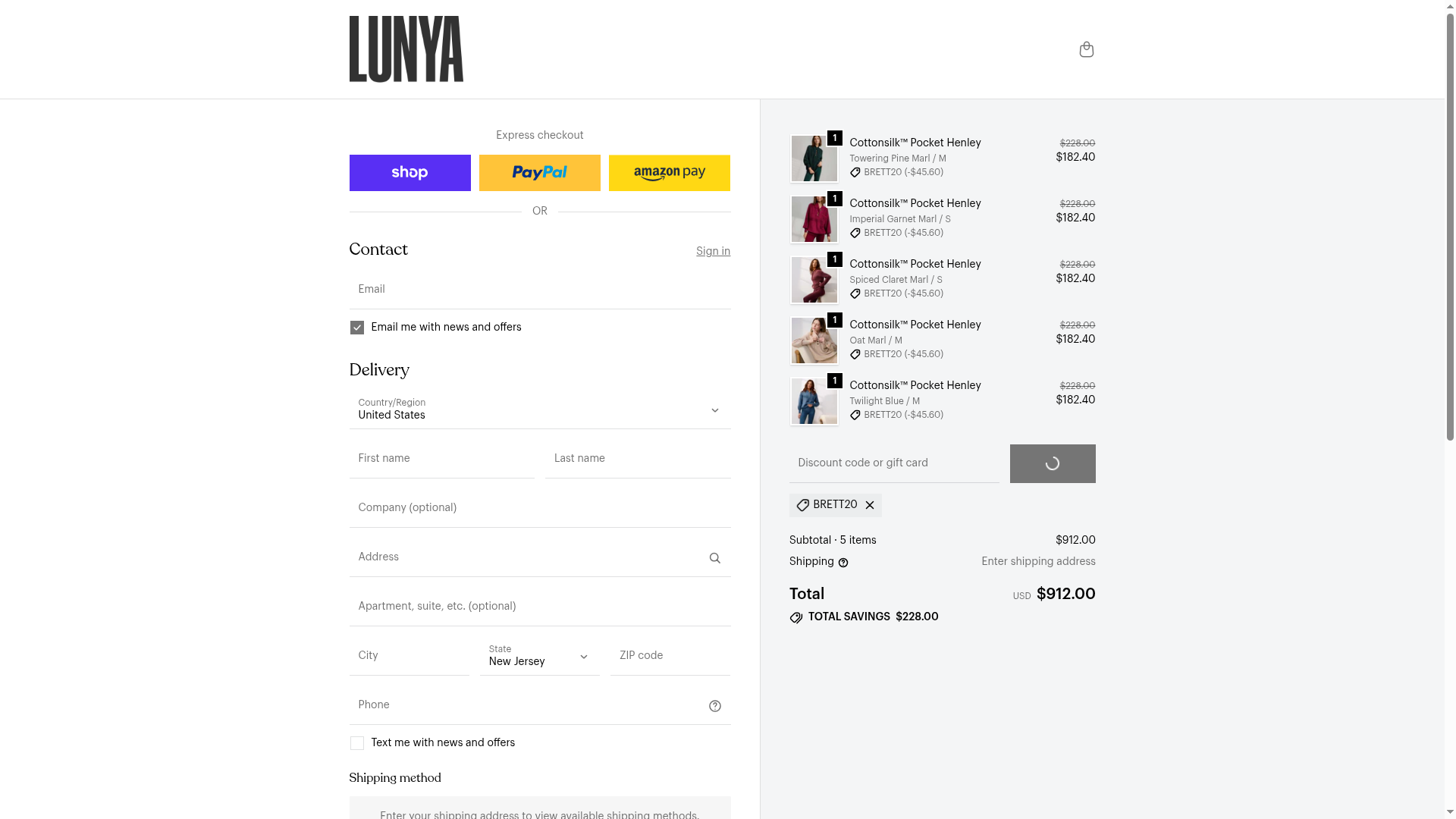Remove the BRETT20 discount code
Image resolution: width=1456 pixels, height=819 pixels.
coord(870,505)
